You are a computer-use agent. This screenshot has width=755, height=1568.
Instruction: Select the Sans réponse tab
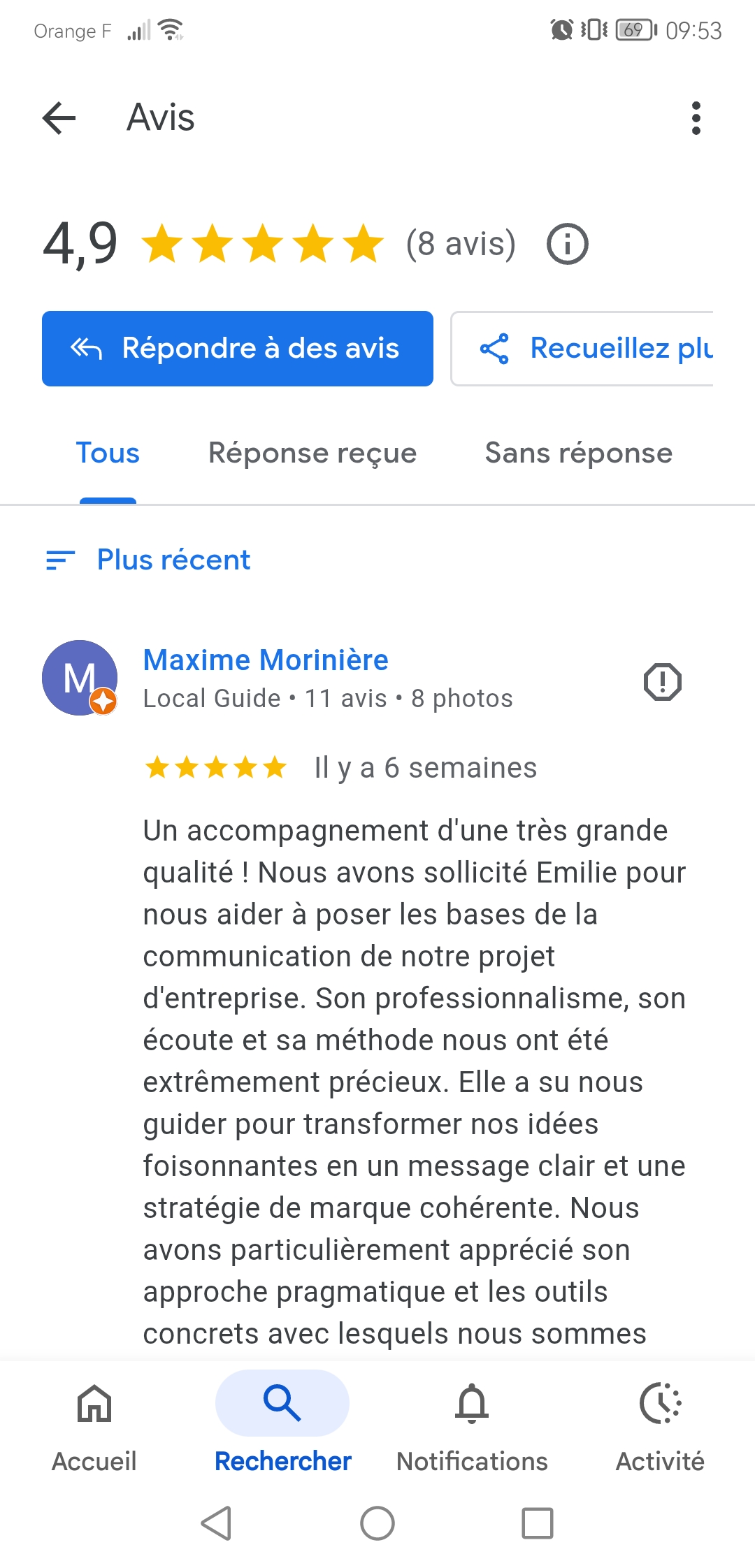(578, 453)
